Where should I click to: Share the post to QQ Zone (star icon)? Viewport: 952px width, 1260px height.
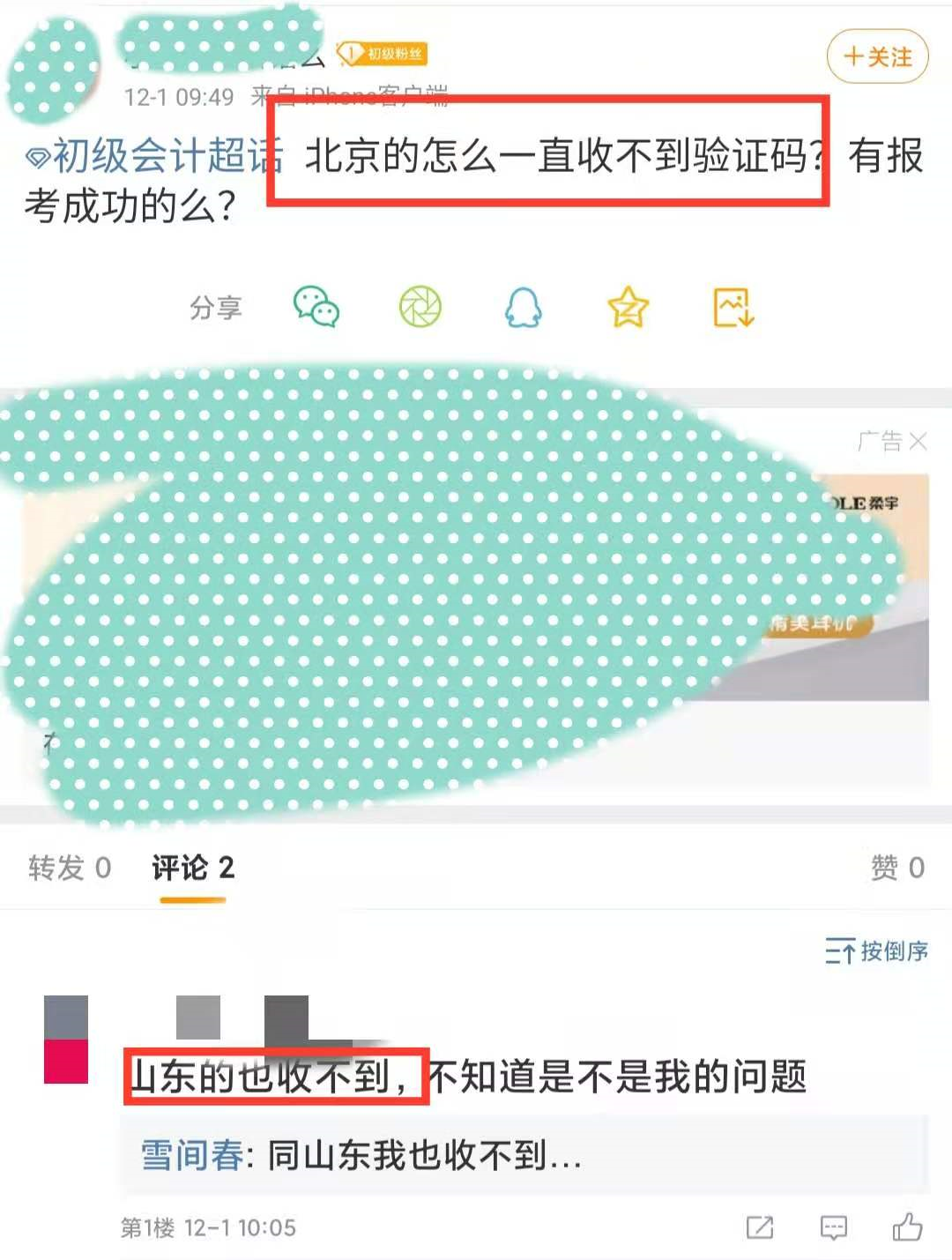(628, 308)
